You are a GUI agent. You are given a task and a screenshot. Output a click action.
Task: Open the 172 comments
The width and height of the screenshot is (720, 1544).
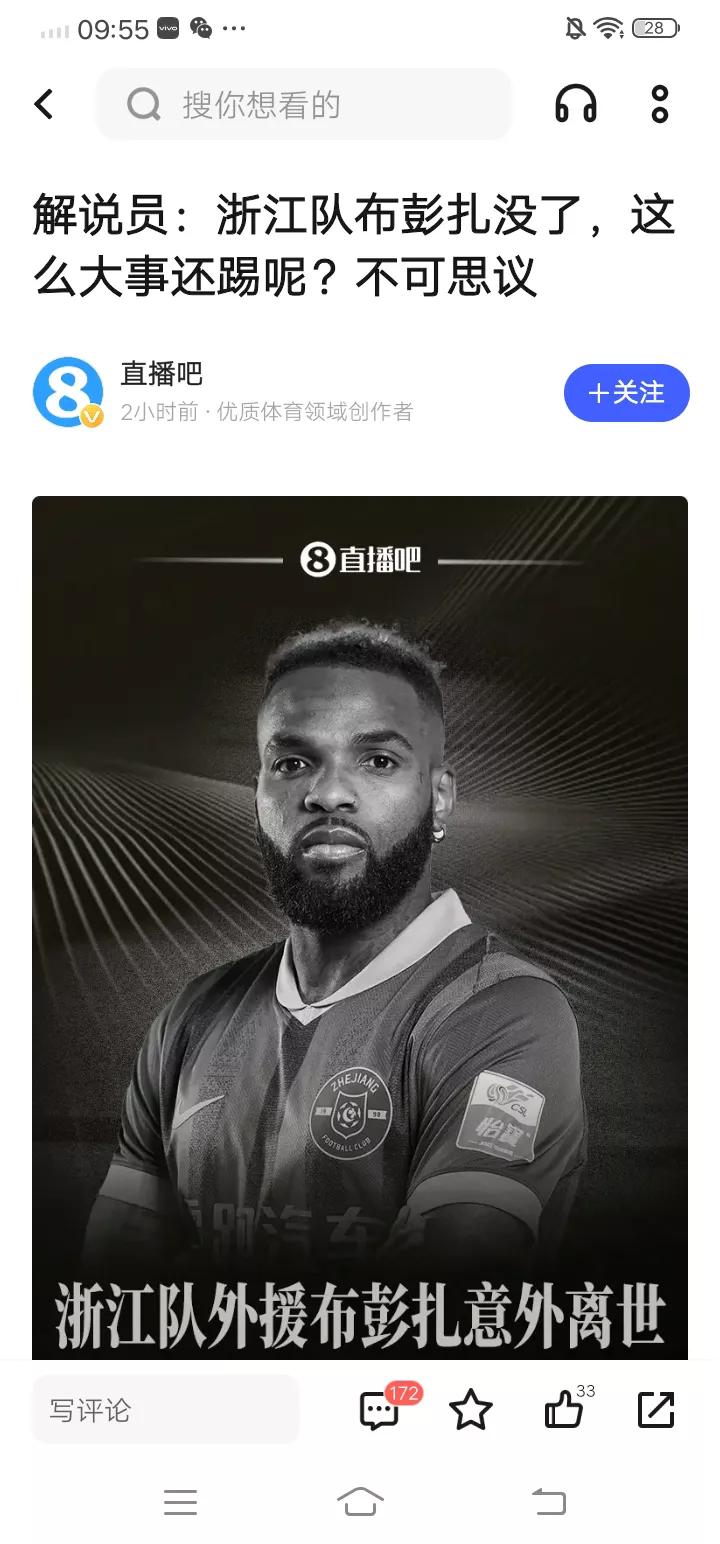380,1410
